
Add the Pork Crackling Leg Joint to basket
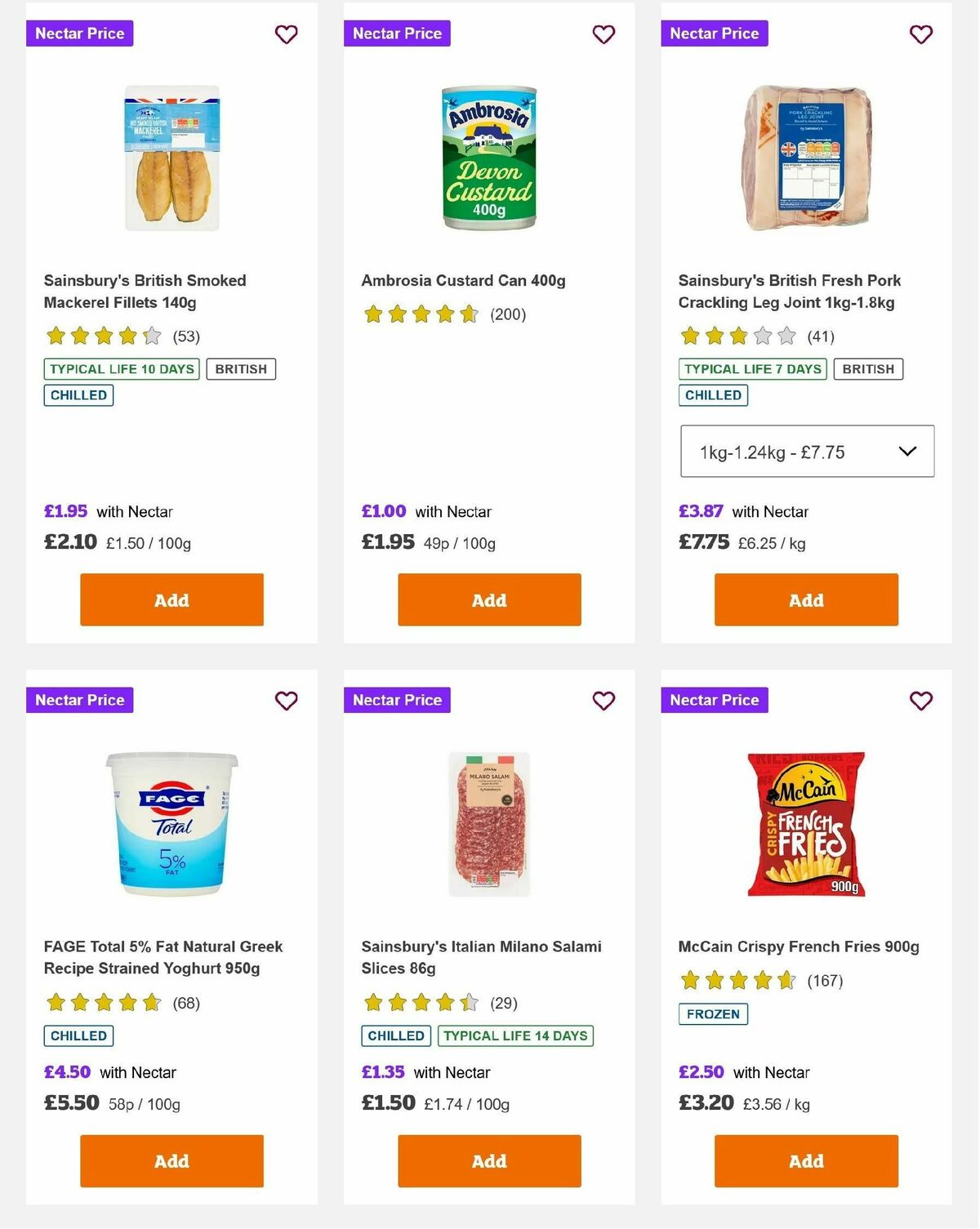pyautogui.click(x=805, y=599)
